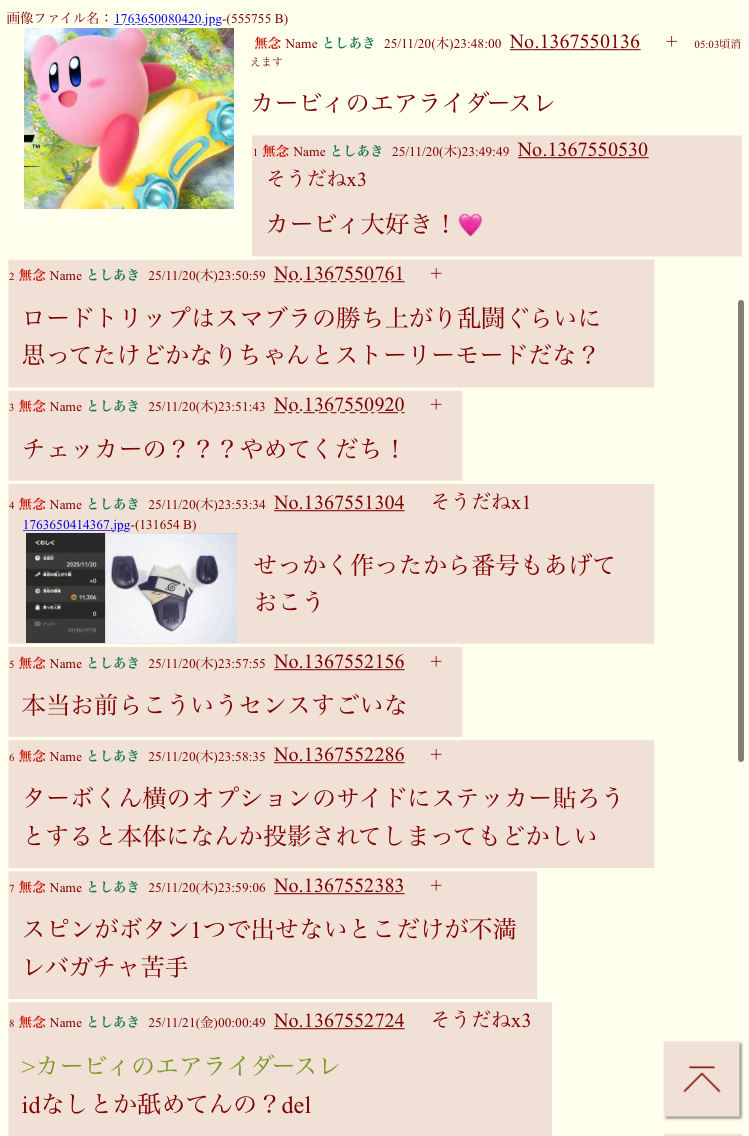The image size is (749, 1136).
Task: Enlarge the machine screenshot thumbnail in post 4
Action: (131, 588)
